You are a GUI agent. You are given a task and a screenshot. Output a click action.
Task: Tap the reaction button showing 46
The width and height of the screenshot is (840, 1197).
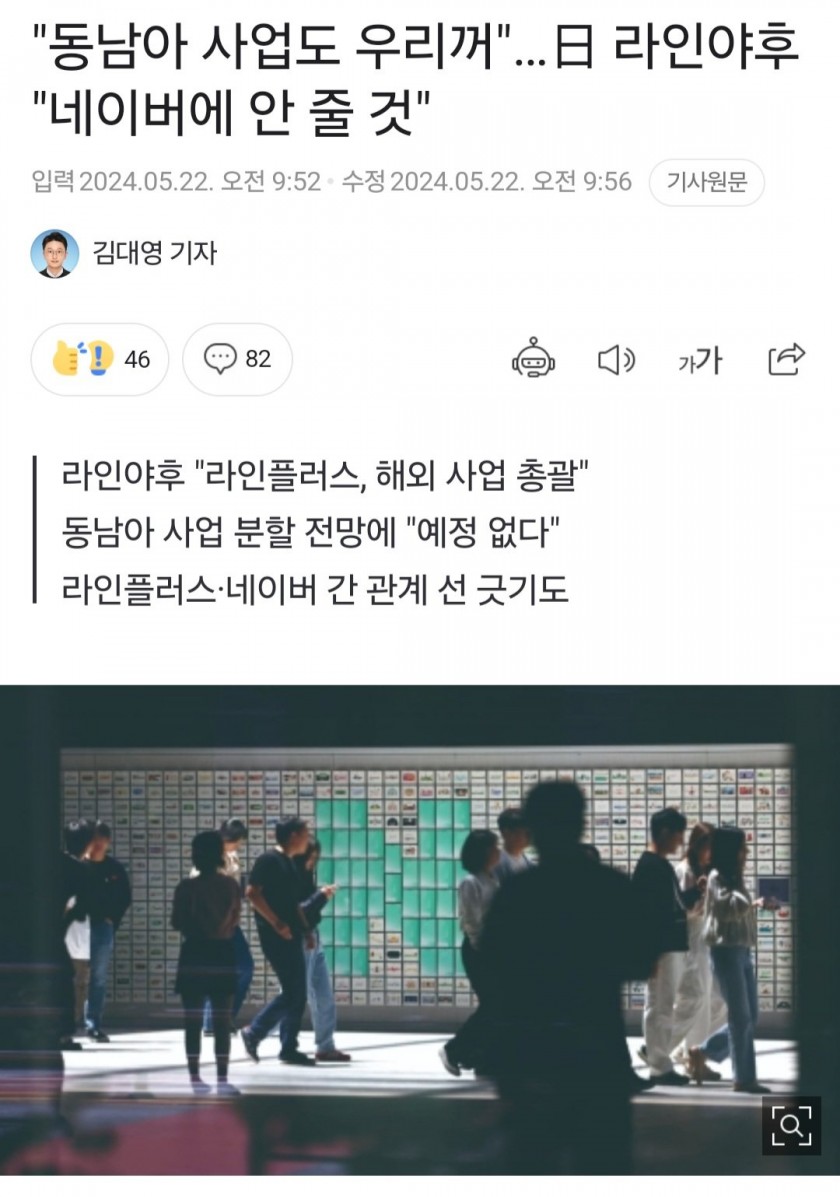click(x=100, y=359)
